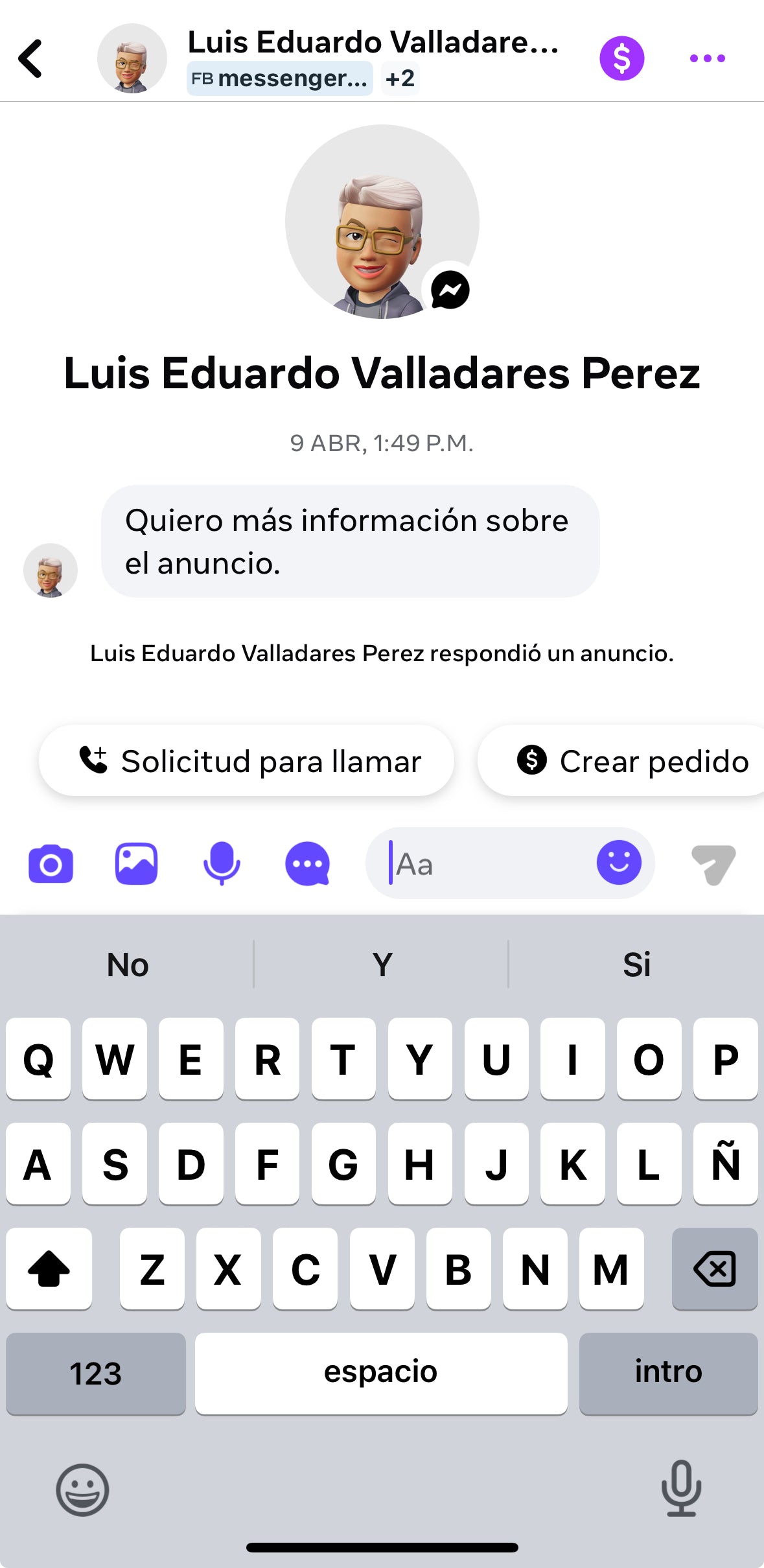Record a voice message with the microphone
Image resolution: width=764 pixels, height=1568 pixels.
coord(222,863)
